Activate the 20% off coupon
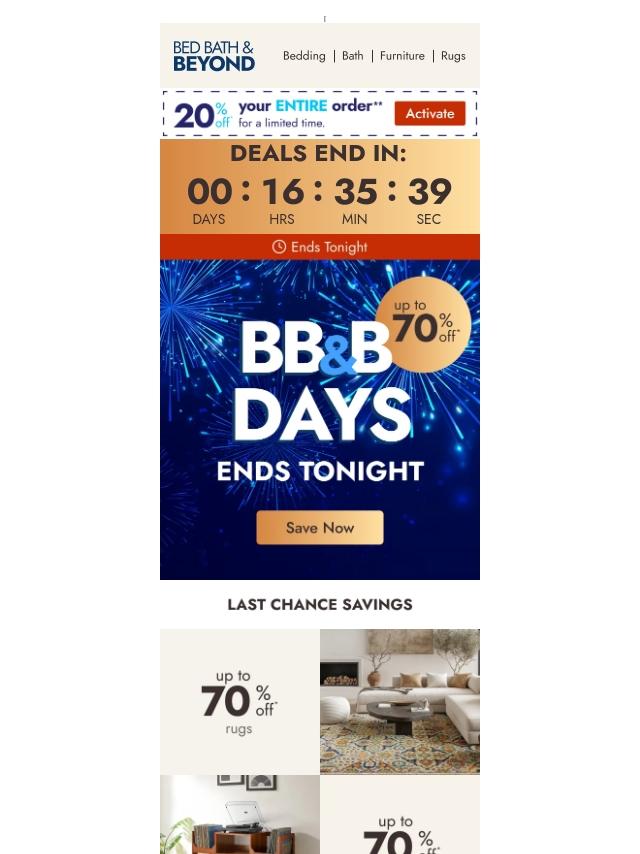640x854 pixels. pyautogui.click(x=429, y=114)
